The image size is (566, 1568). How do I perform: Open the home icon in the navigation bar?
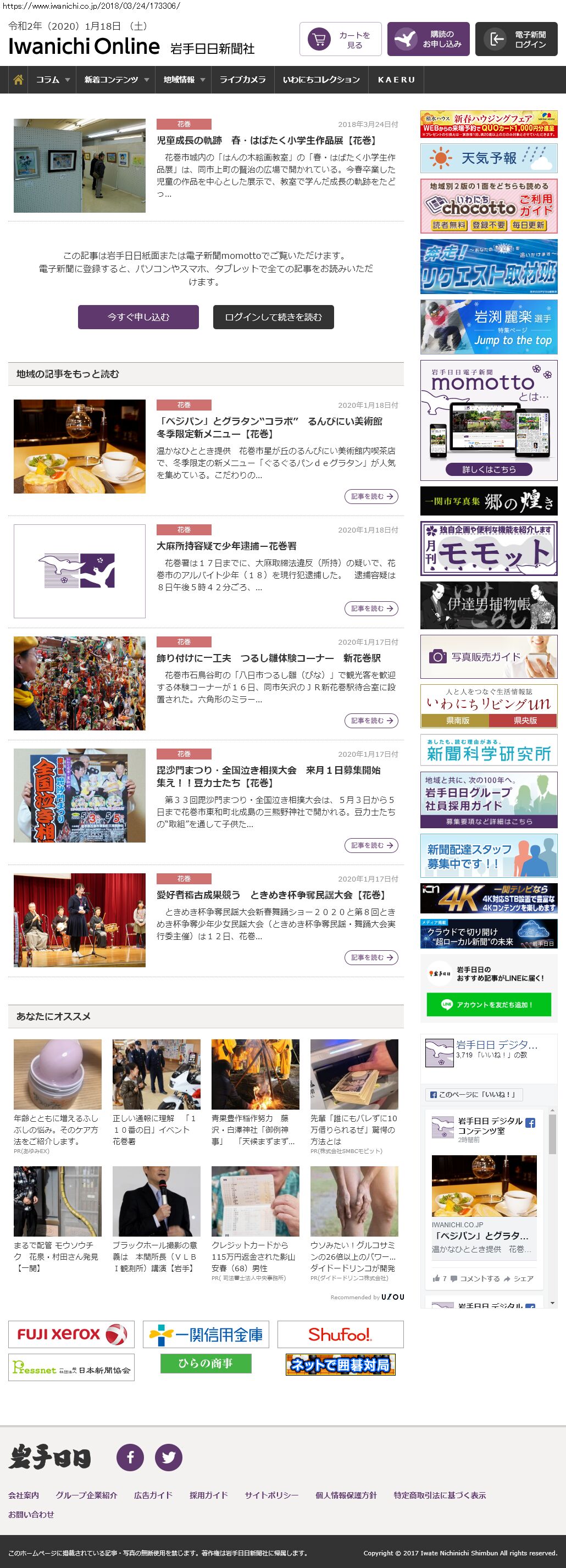pos(18,80)
